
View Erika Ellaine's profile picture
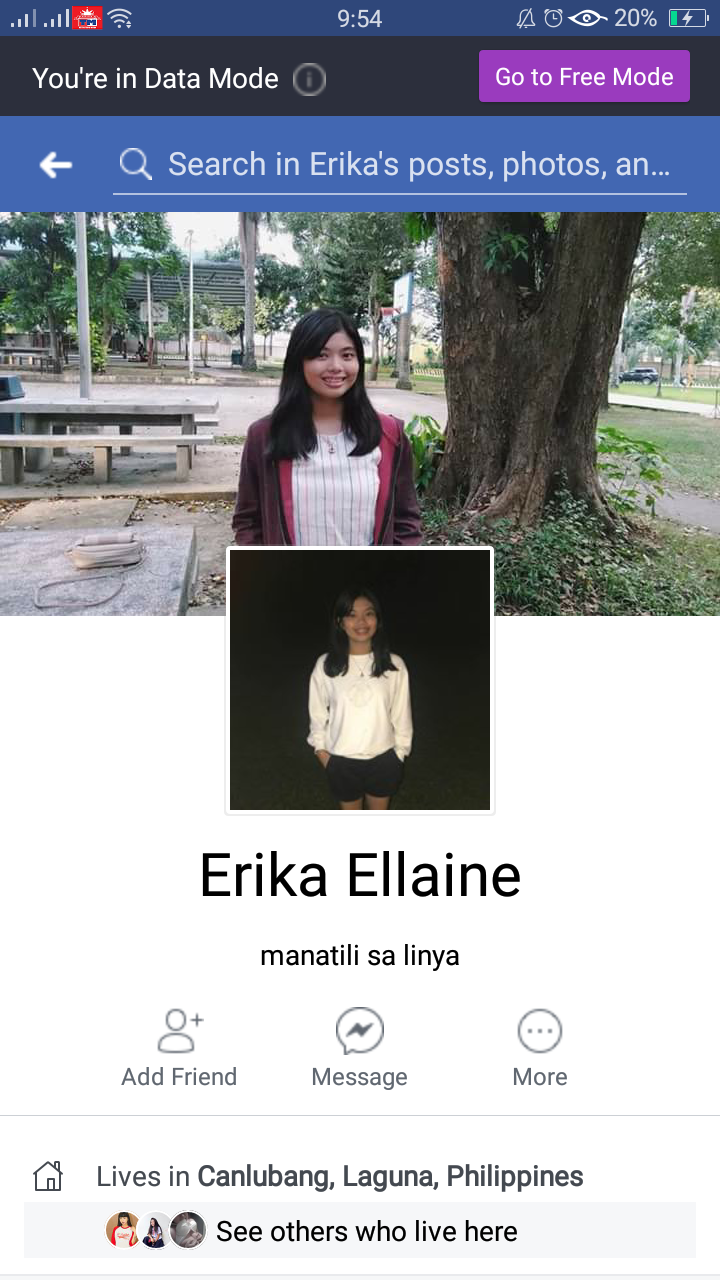click(x=360, y=680)
